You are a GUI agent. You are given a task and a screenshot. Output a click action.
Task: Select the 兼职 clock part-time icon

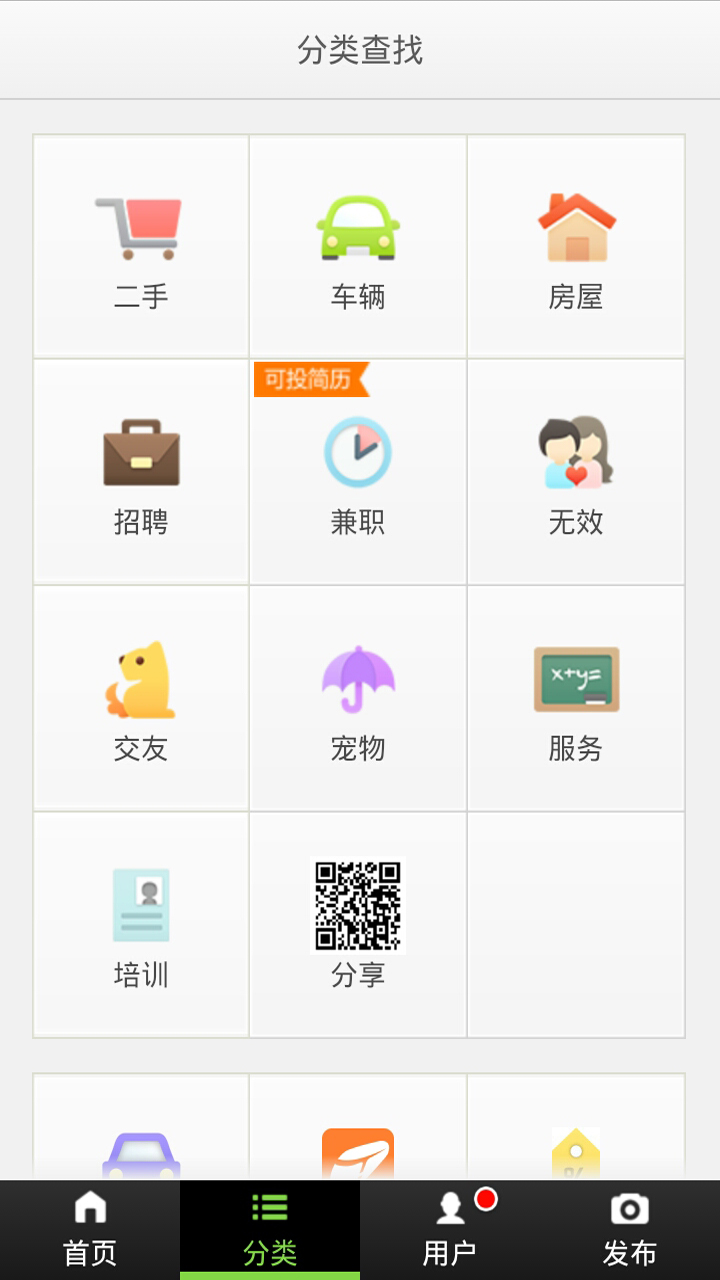(x=357, y=470)
